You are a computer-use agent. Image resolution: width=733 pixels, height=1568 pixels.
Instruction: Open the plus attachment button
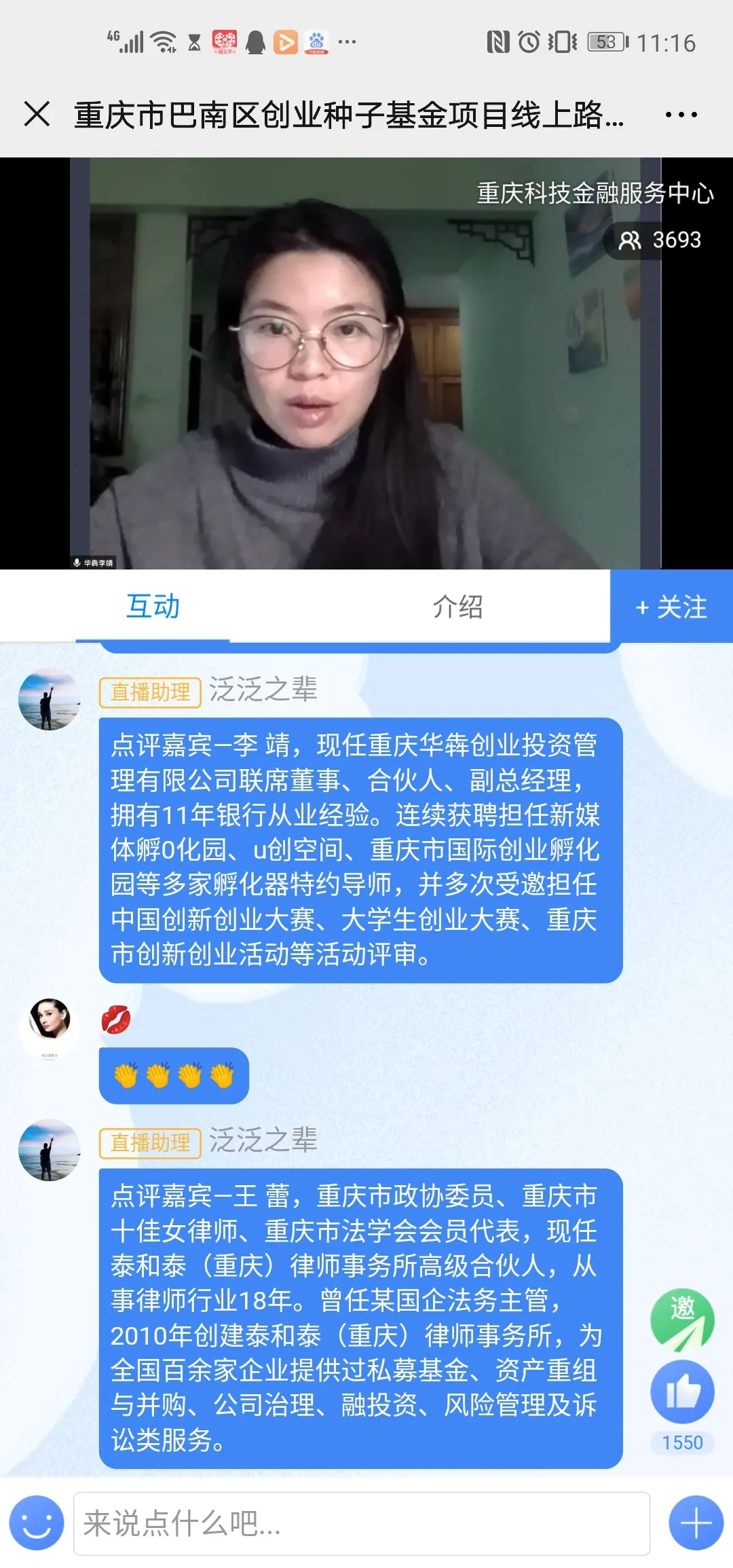click(696, 1523)
